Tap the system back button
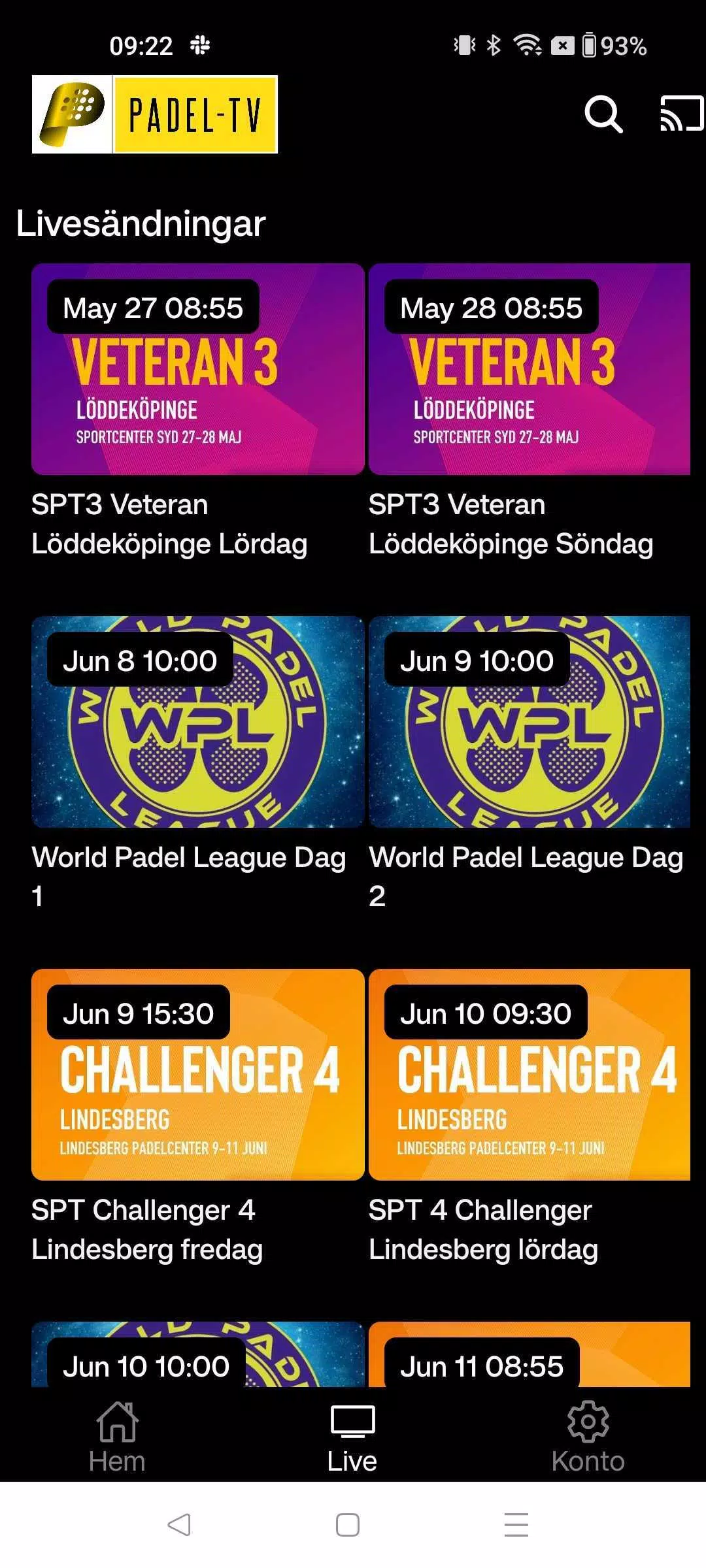Screen dimensions: 706x1568 pyautogui.click(x=179, y=1525)
